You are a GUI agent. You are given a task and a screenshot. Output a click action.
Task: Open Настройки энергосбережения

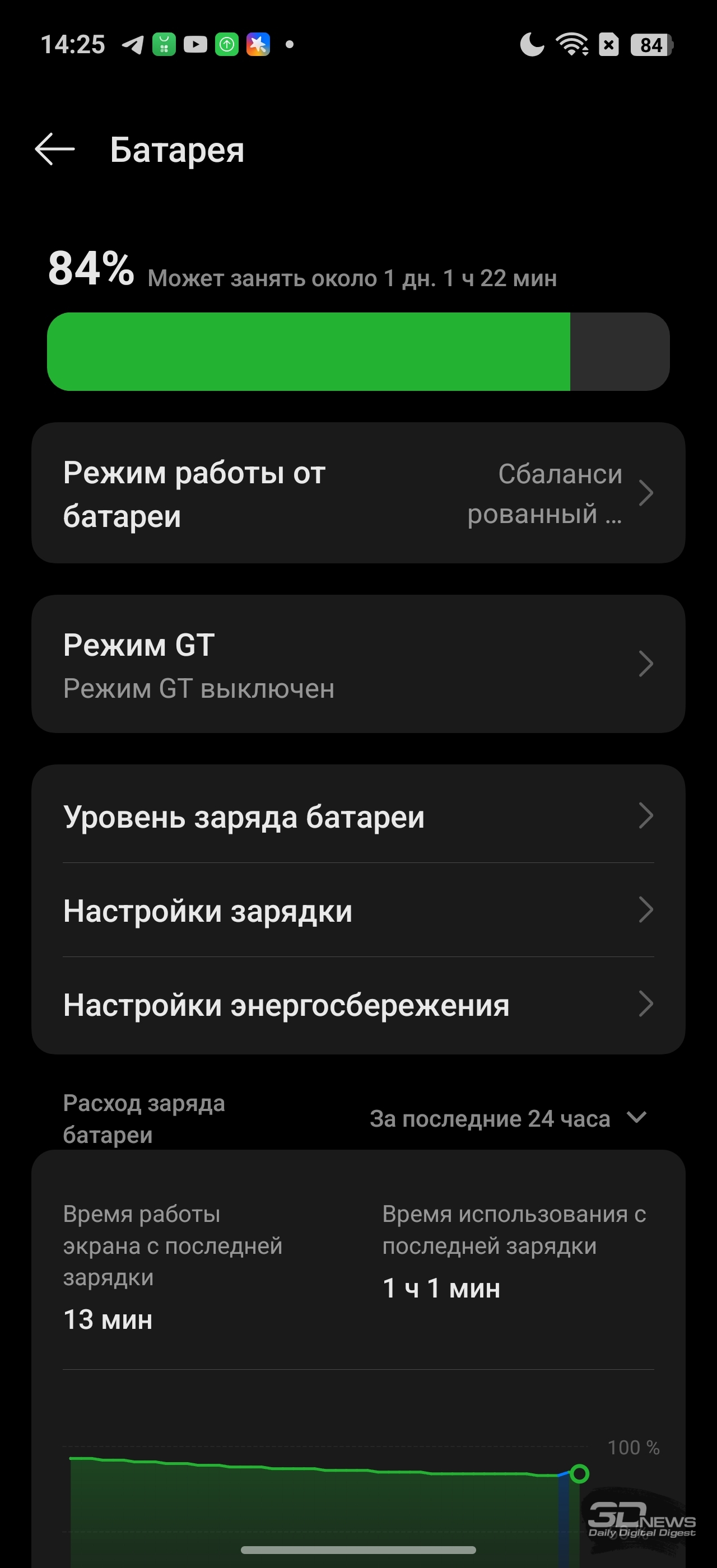coord(358,1005)
